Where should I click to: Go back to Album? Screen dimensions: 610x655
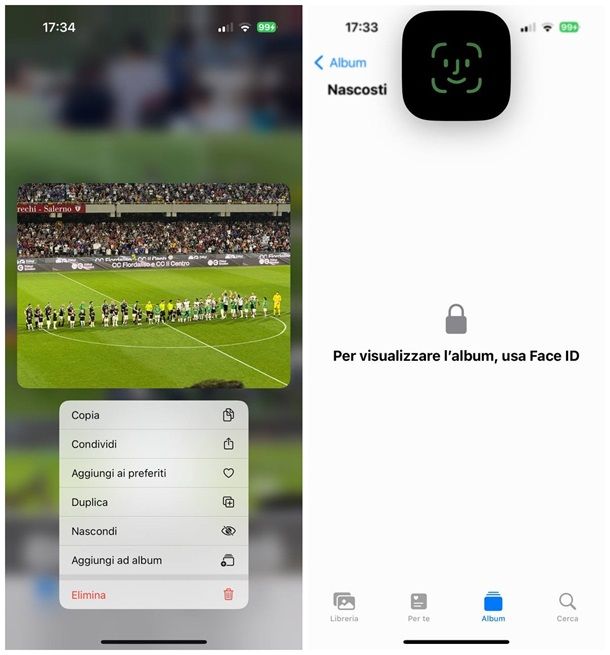coord(341,62)
